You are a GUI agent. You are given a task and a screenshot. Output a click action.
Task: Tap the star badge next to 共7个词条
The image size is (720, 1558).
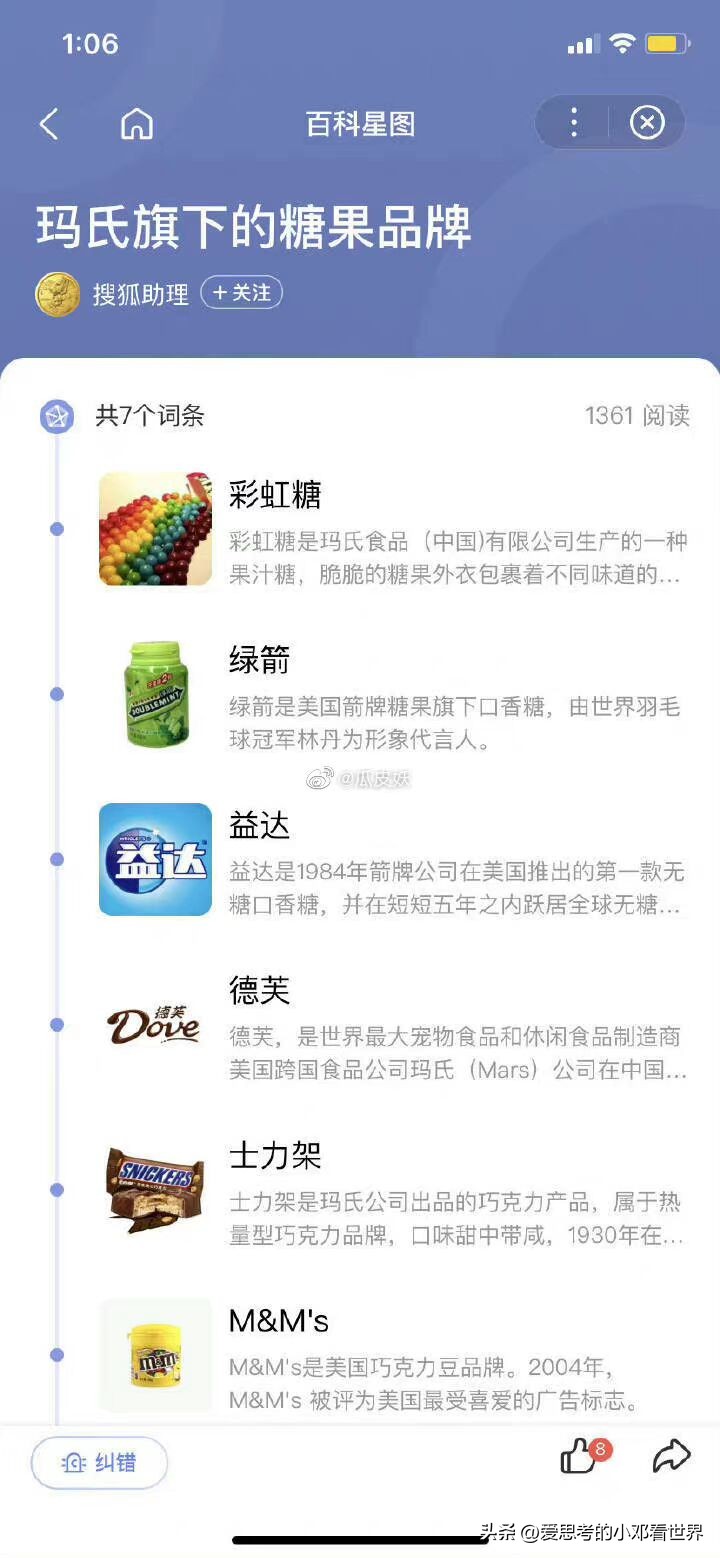pos(57,416)
